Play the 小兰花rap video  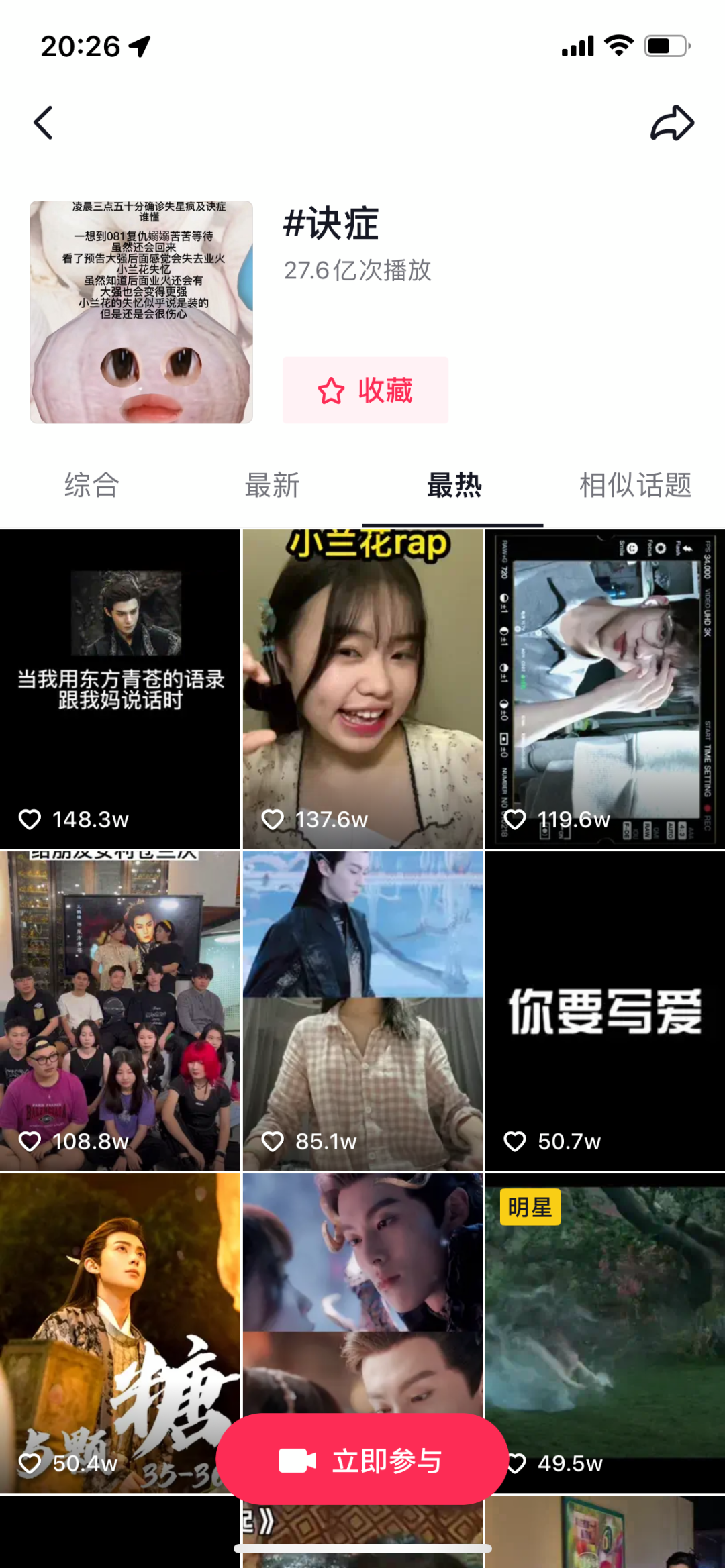[x=362, y=689]
